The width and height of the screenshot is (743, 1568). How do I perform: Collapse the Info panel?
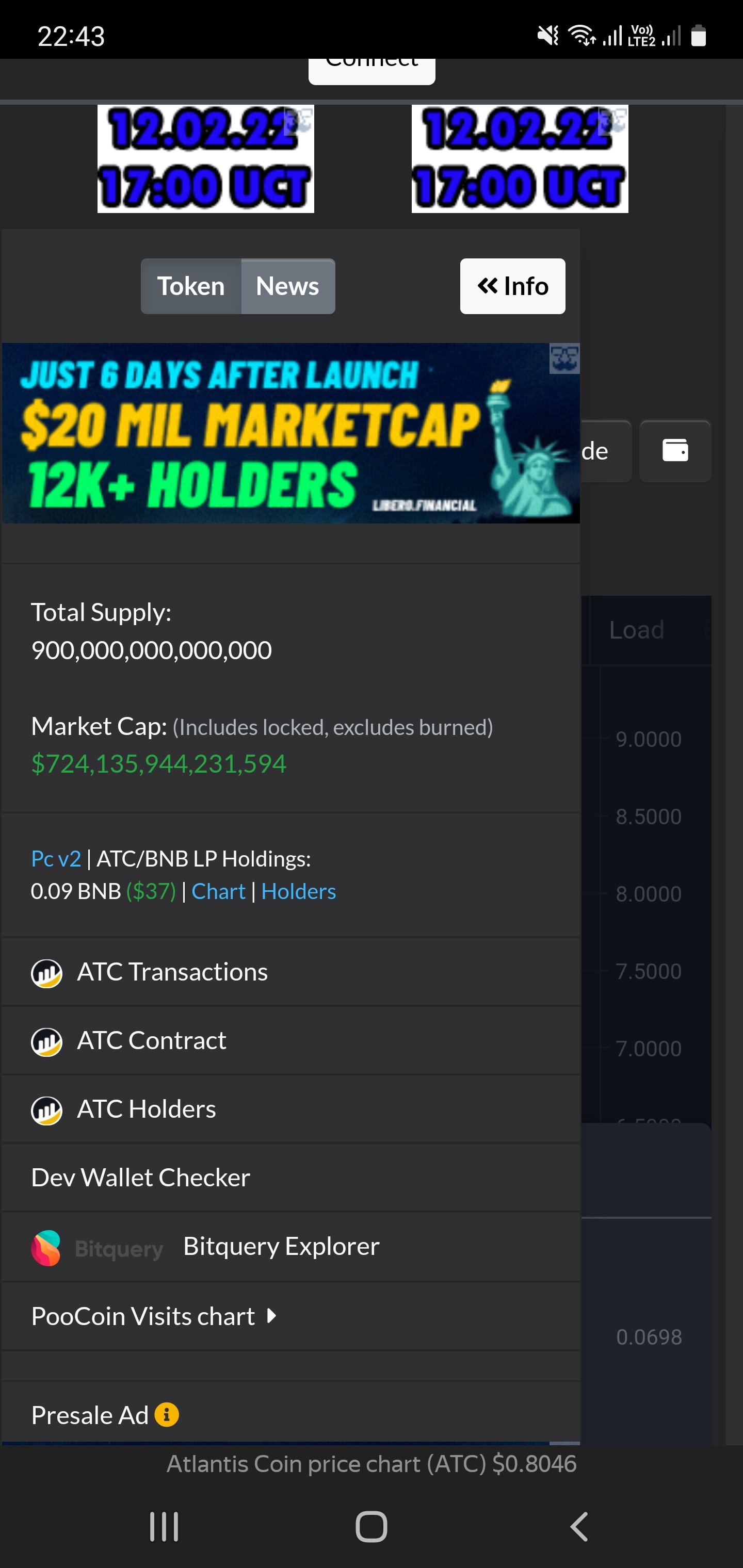coord(512,286)
